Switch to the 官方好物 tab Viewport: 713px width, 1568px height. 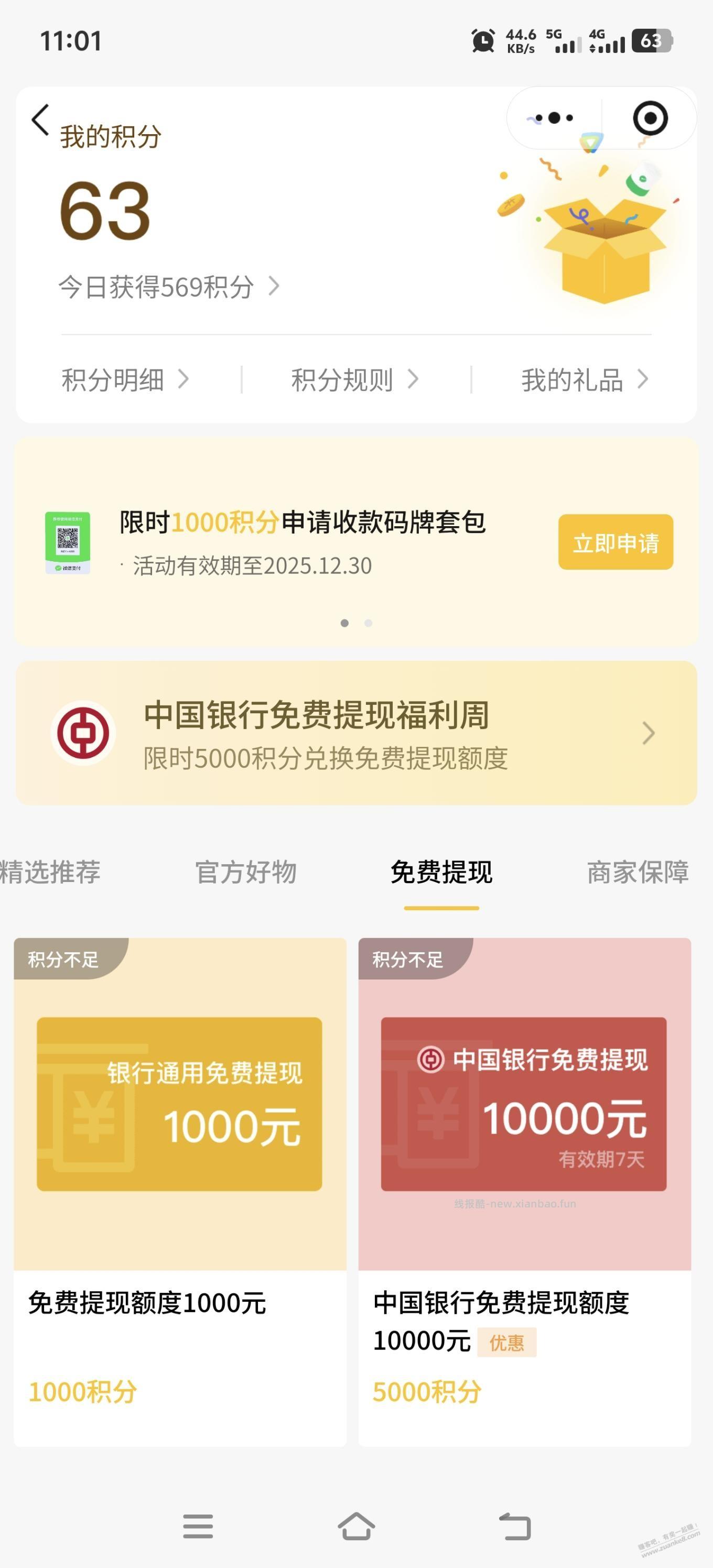click(246, 872)
